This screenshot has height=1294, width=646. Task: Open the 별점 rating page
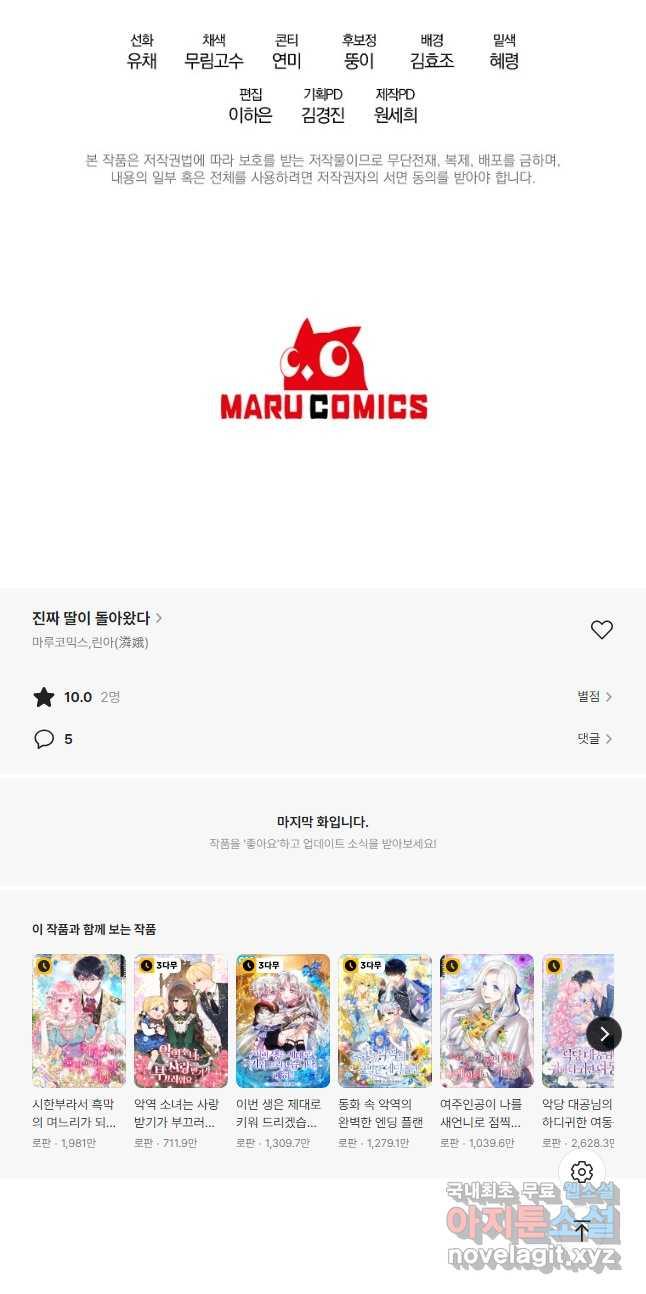pos(595,697)
